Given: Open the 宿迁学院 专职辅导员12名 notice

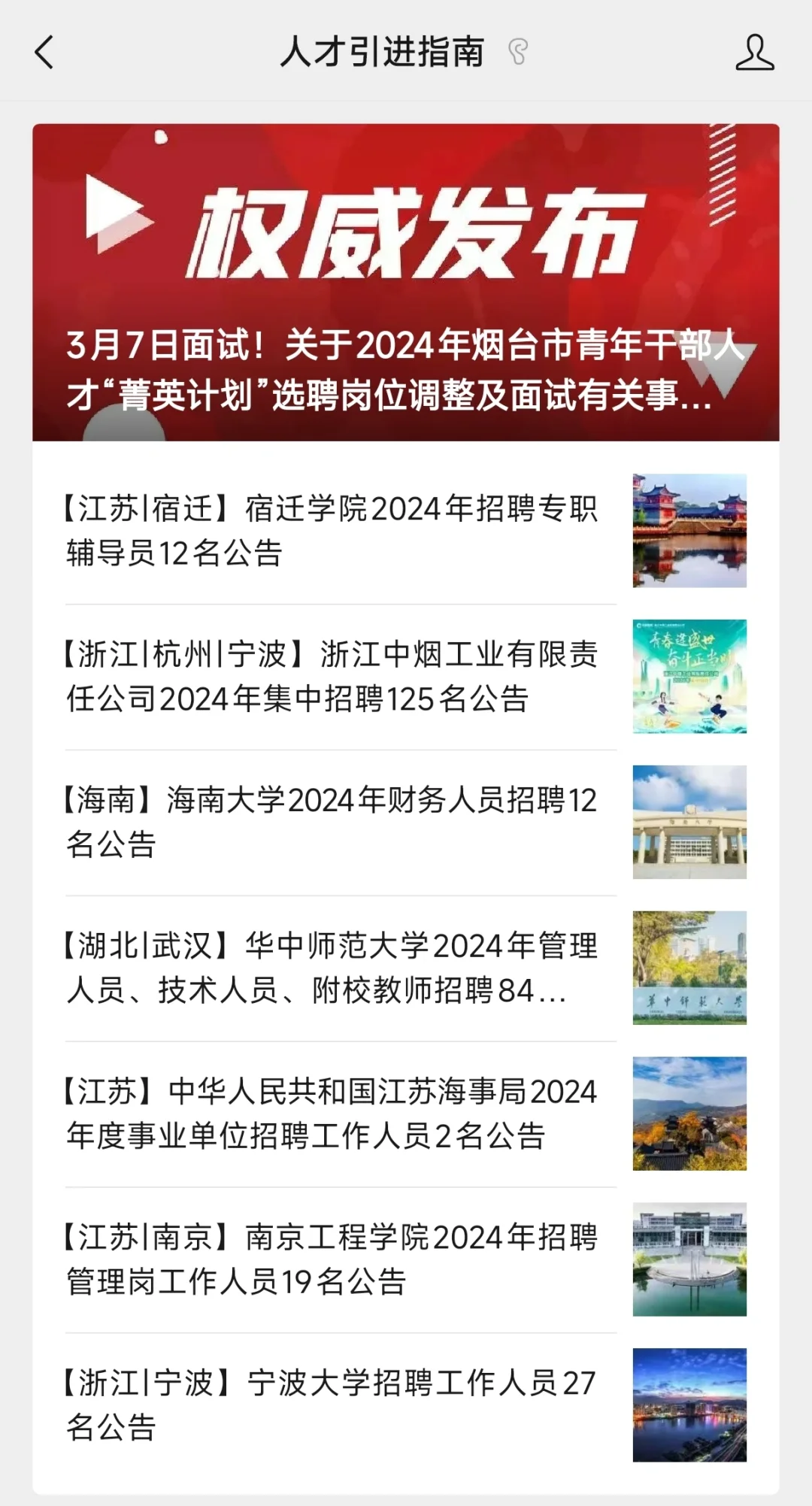Looking at the screenshot, I should click(x=406, y=531).
